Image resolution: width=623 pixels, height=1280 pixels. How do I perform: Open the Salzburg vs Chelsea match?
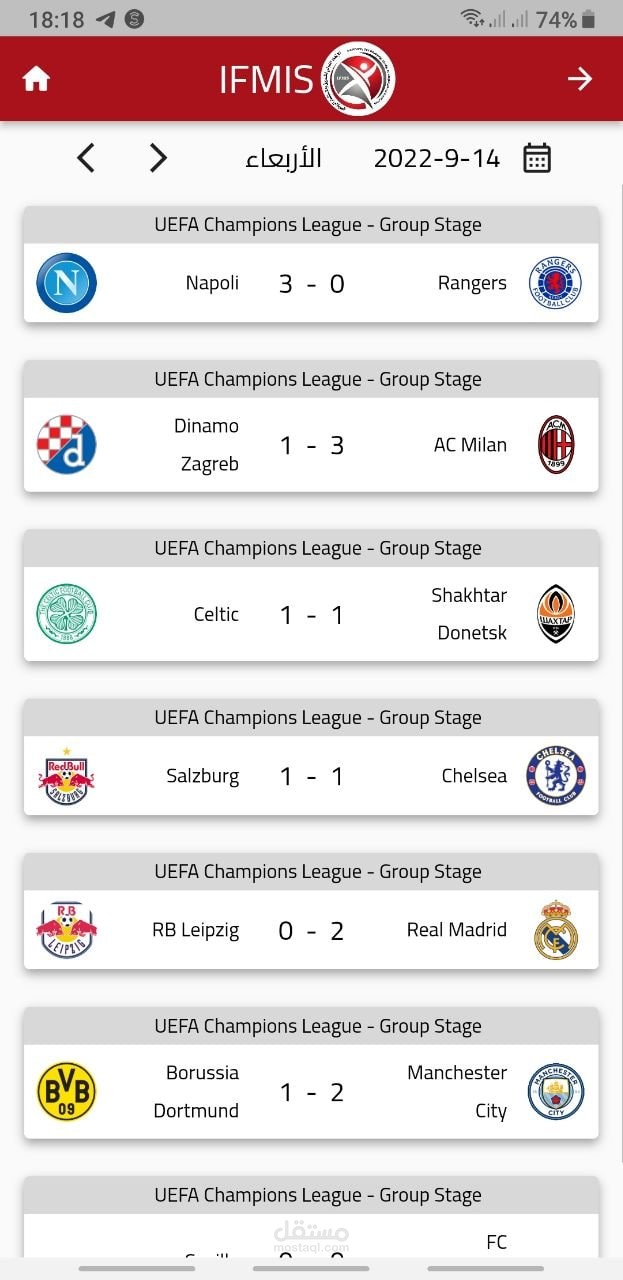coord(311,776)
